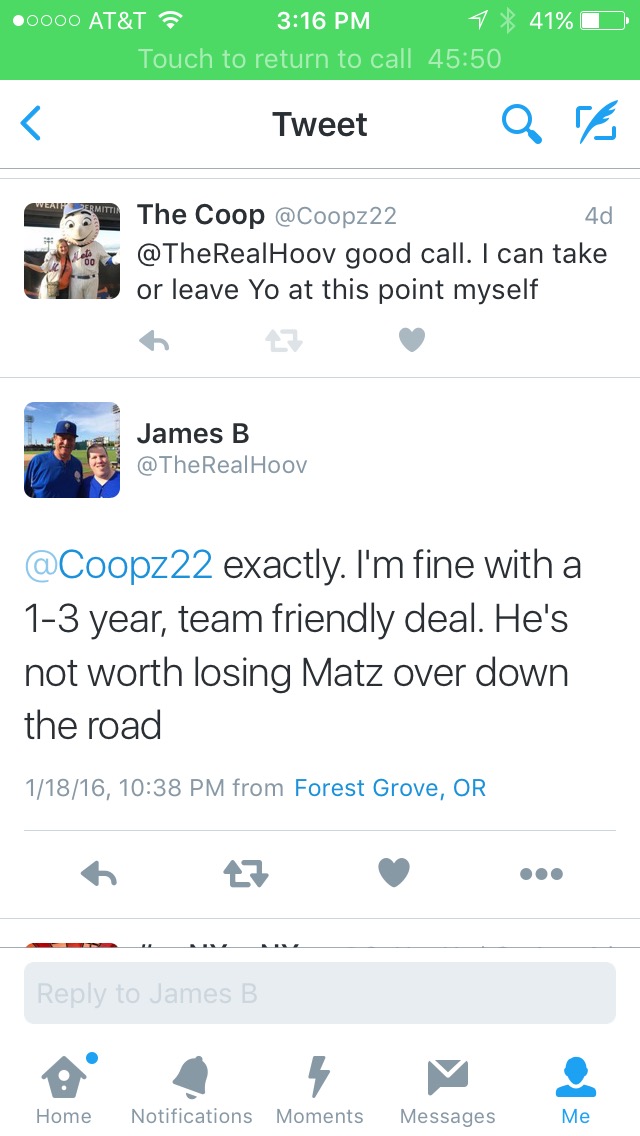The height and width of the screenshot is (1136, 640).
Task: Like James B's tweet
Action: pyautogui.click(x=394, y=874)
